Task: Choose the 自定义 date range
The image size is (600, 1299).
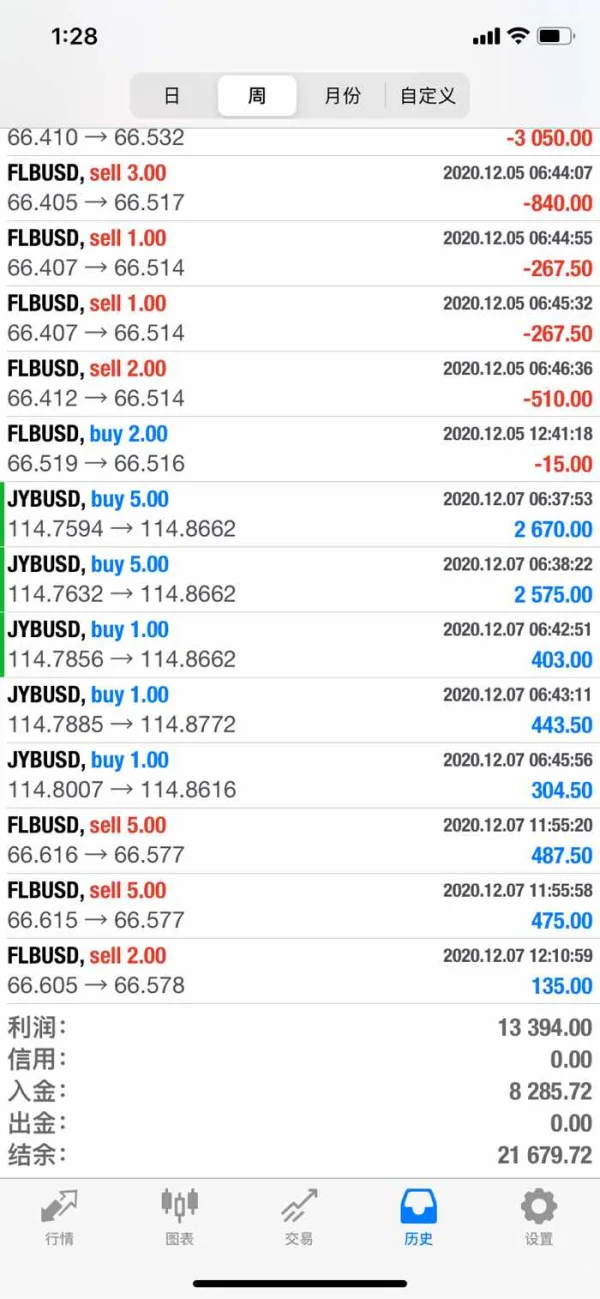Action: coord(427,96)
